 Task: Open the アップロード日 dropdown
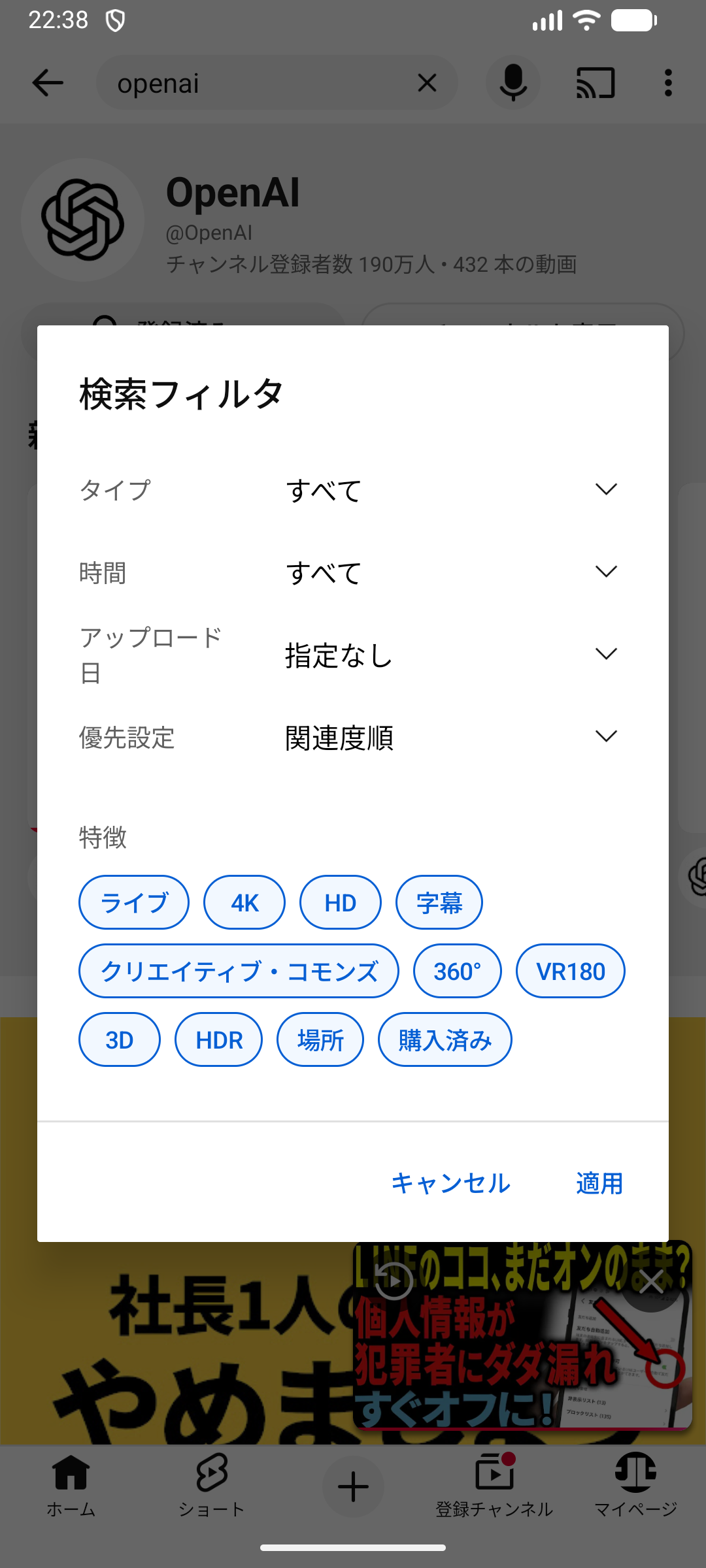tap(606, 653)
